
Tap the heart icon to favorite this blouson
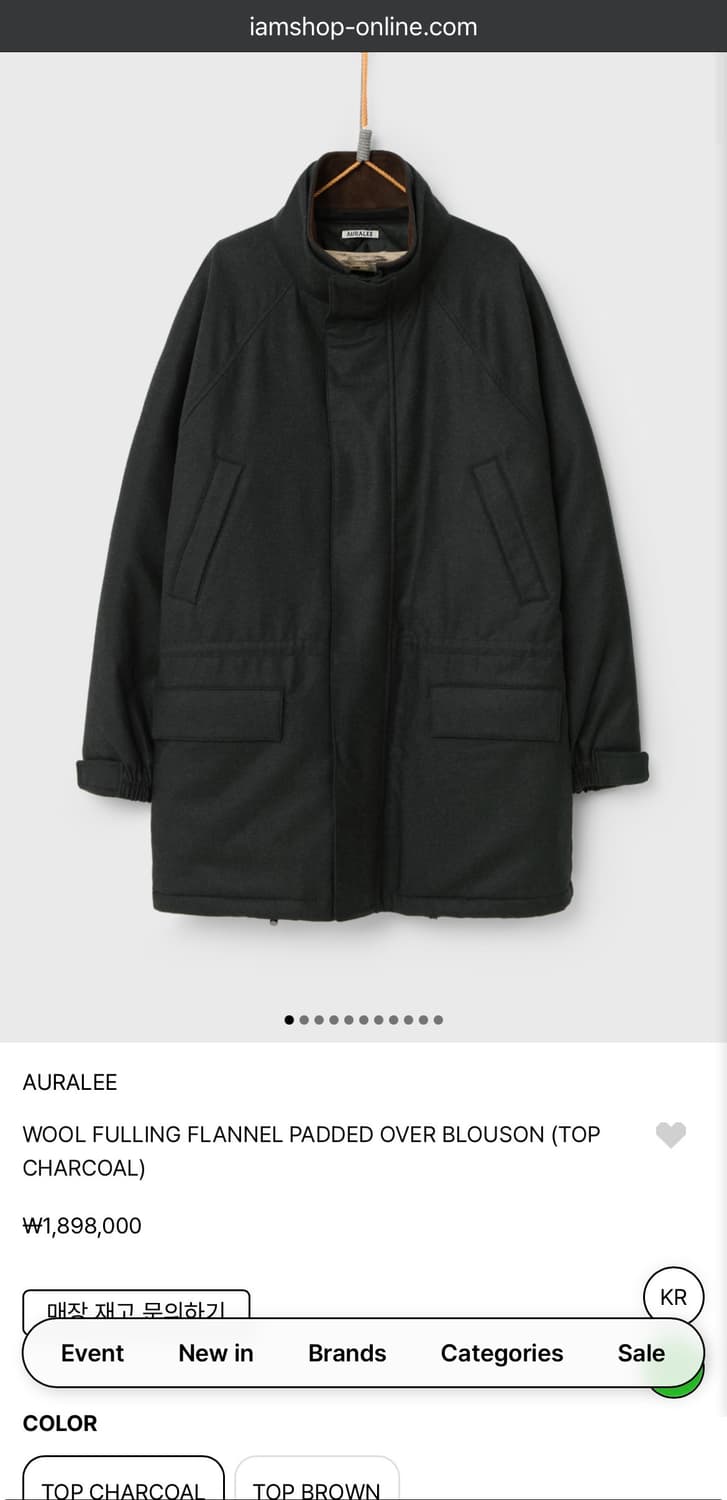pyautogui.click(x=671, y=1135)
